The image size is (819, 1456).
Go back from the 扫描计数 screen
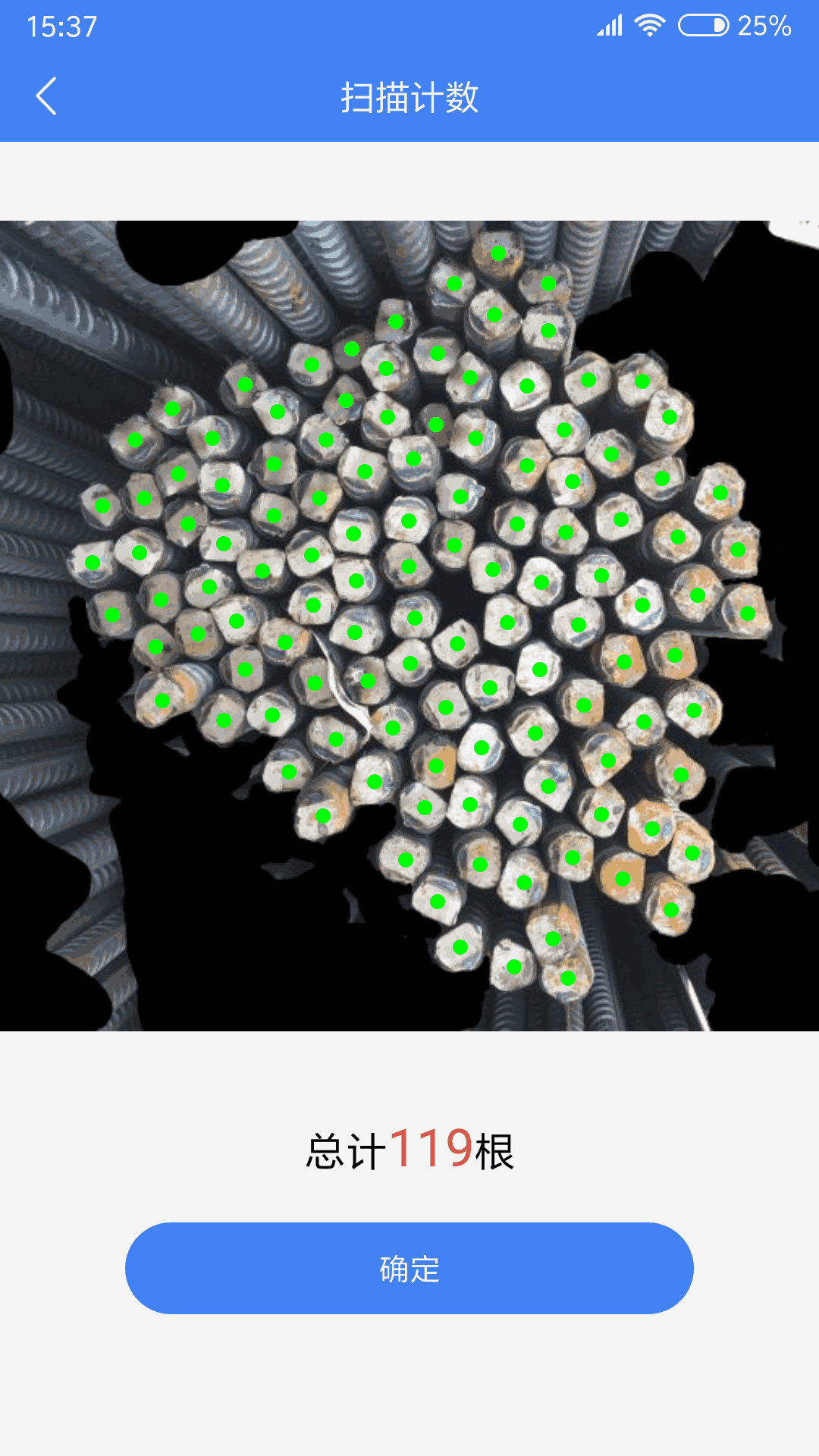point(46,96)
